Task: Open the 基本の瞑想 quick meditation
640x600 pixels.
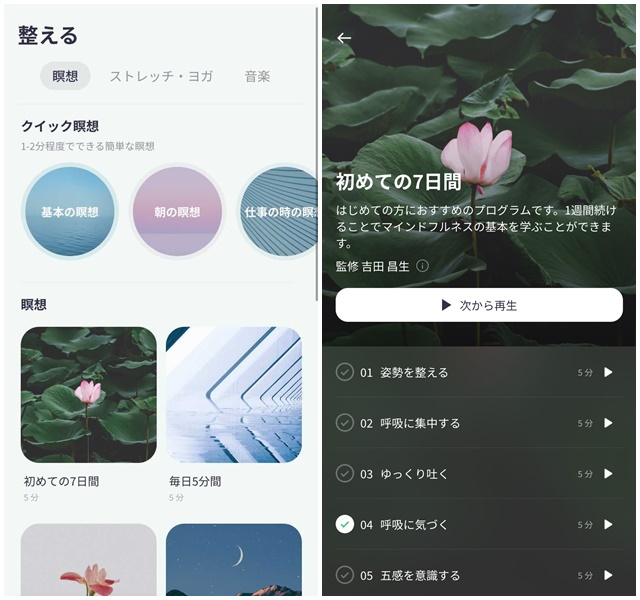Action: 70,212
